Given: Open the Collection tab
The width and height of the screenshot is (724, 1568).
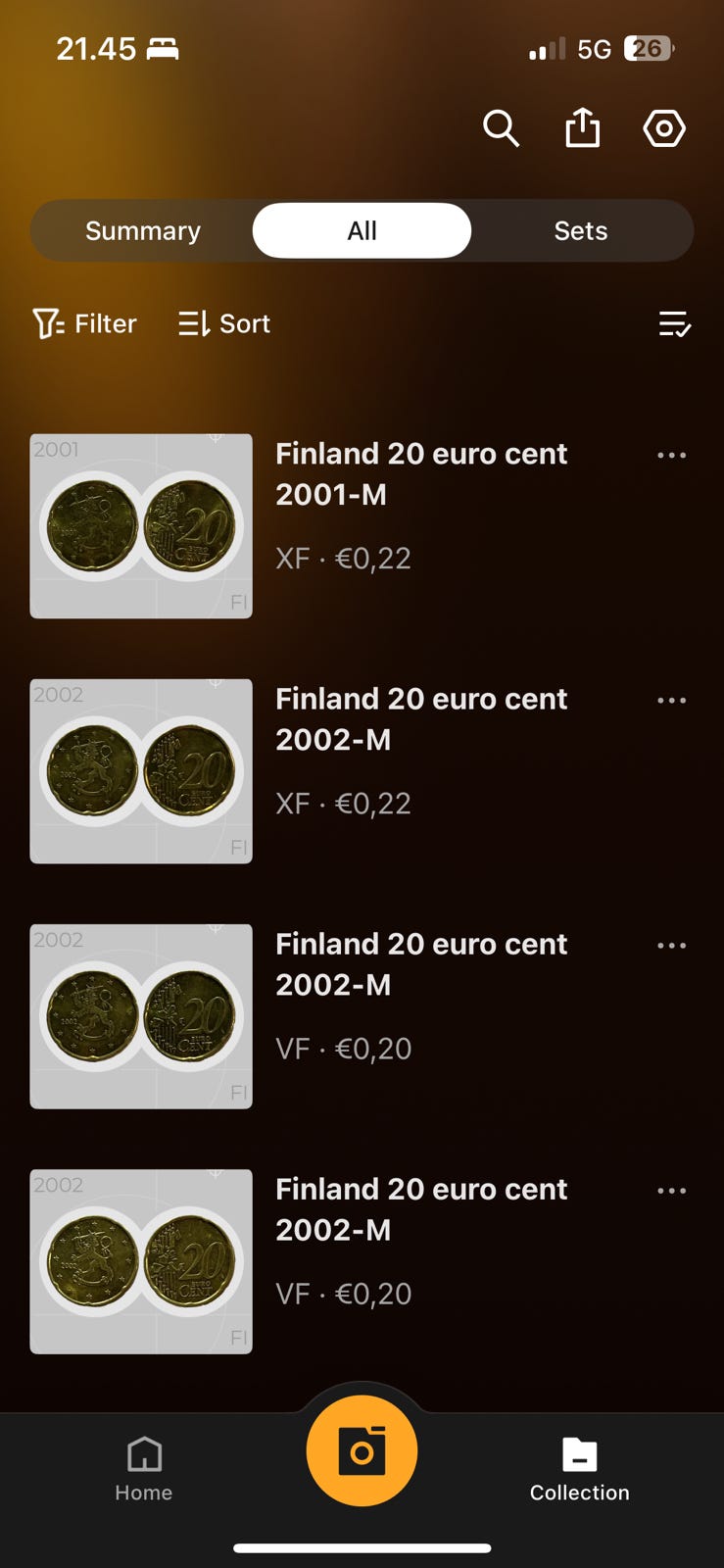Looking at the screenshot, I should (579, 1467).
